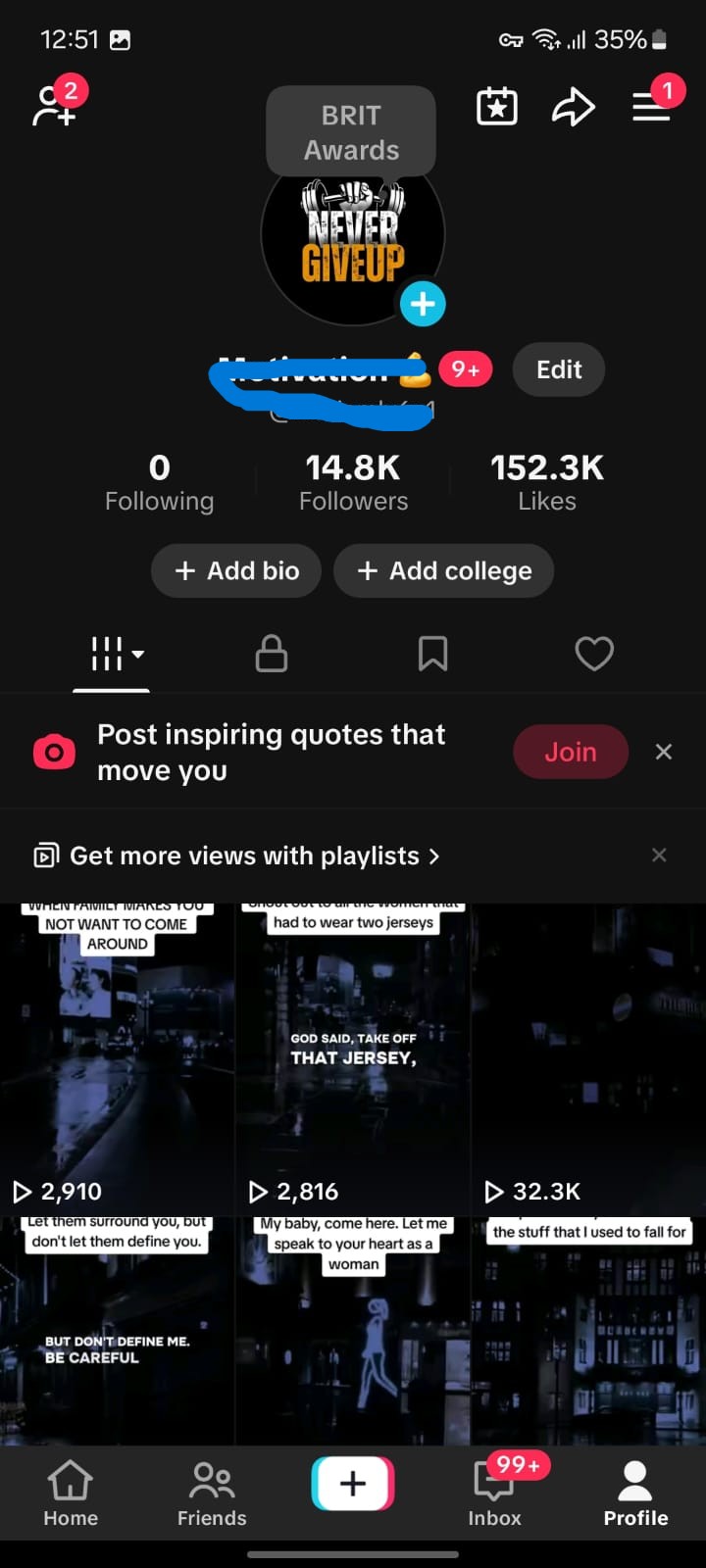This screenshot has width=706, height=1568.
Task: Open the add friends icon
Action: (x=54, y=106)
